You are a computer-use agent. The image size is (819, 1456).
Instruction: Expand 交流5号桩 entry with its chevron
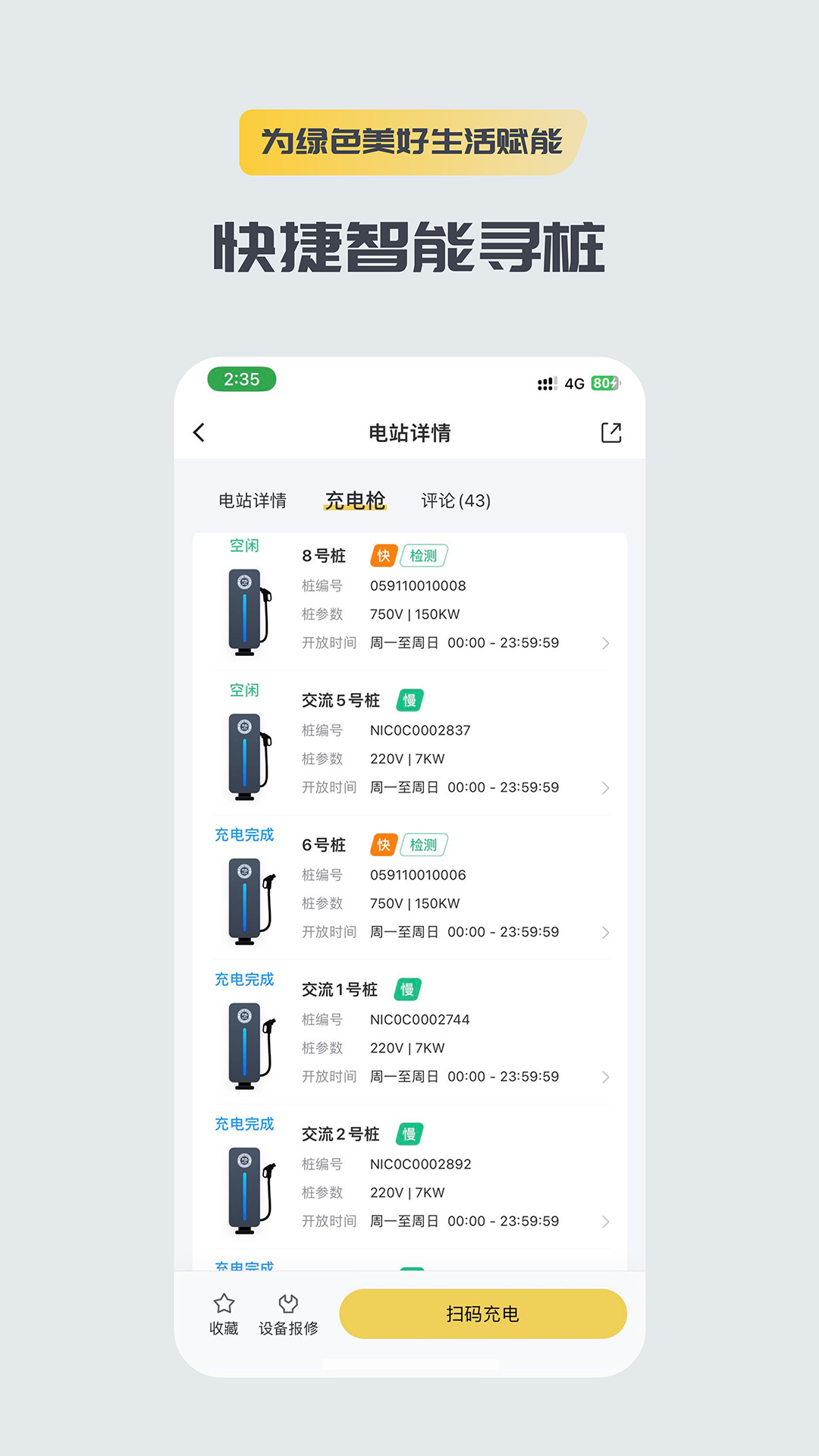pyautogui.click(x=606, y=788)
